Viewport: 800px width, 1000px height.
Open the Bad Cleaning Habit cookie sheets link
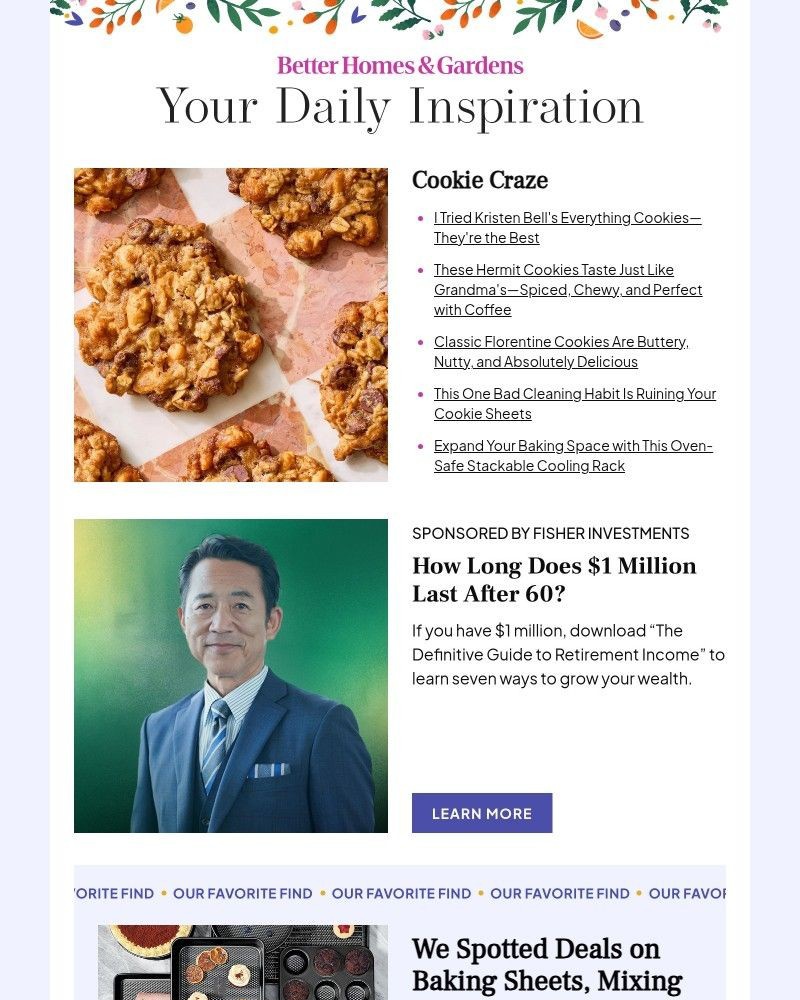tap(574, 403)
